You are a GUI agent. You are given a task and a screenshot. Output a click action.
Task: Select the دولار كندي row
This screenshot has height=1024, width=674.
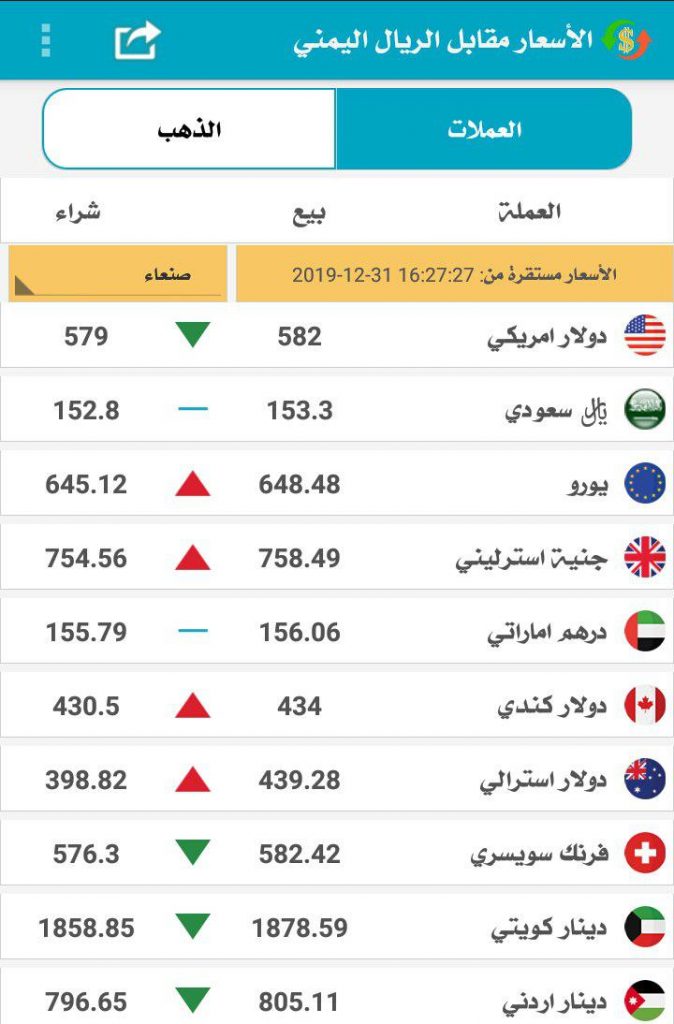337,706
